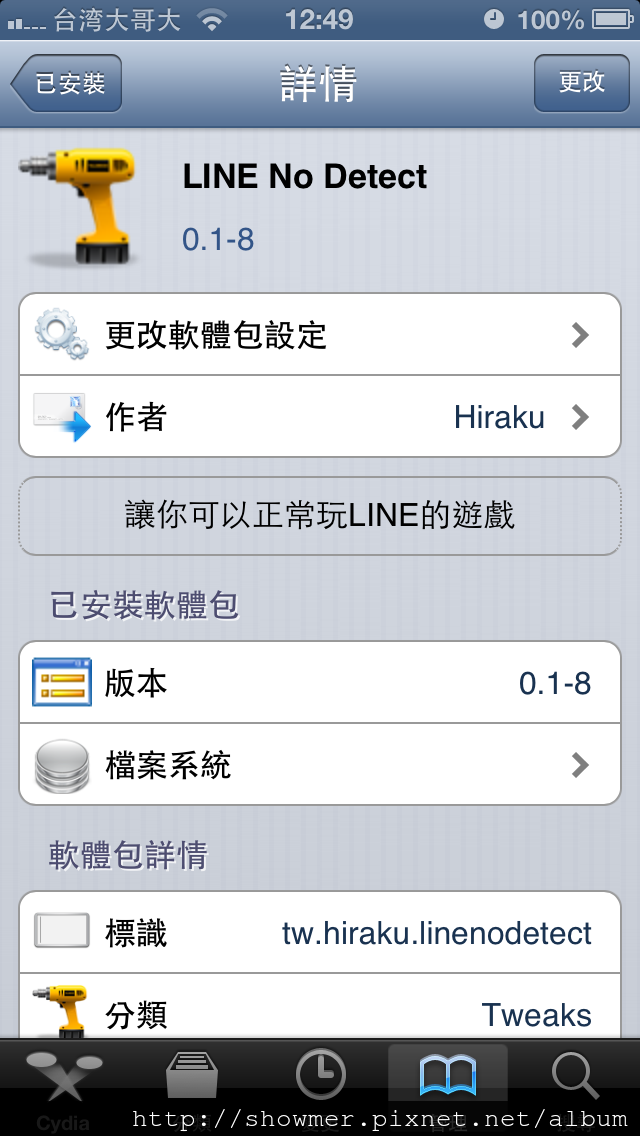The width and height of the screenshot is (640, 1136).
Task: Open the 作者 Hiraku row
Action: [x=320, y=417]
